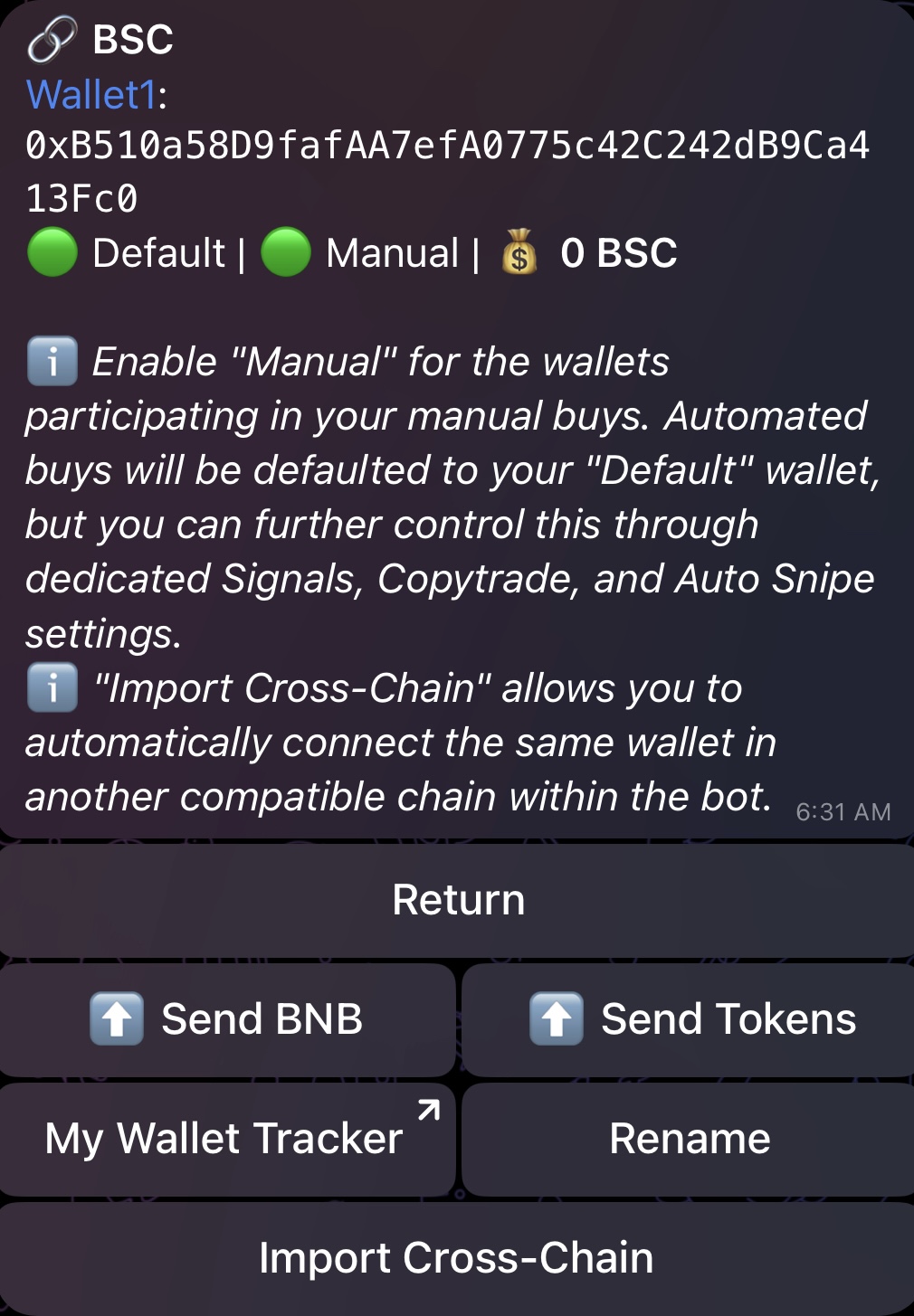Open My Wallet Tracker view
Image resolution: width=914 pixels, height=1316 pixels.
(x=228, y=1138)
